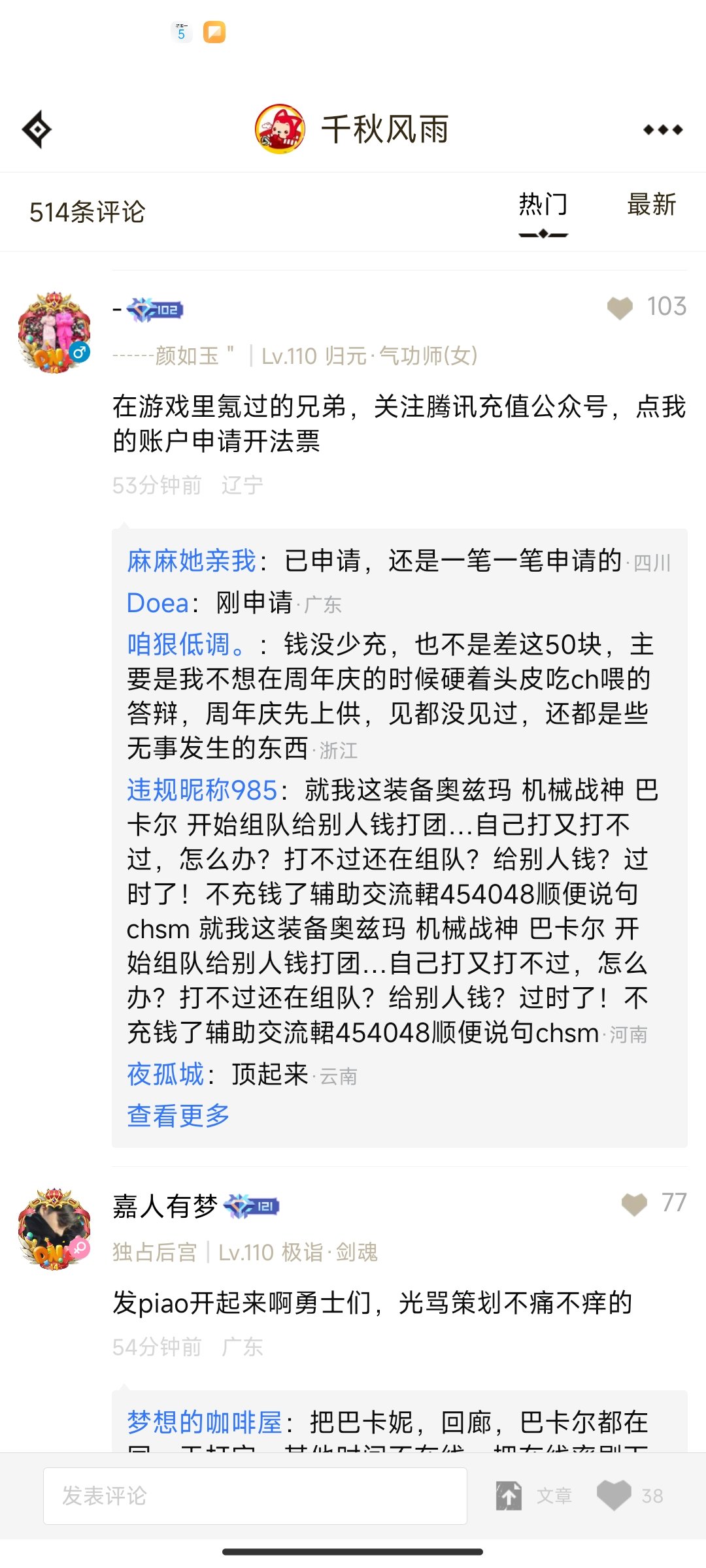706x1568 pixels.
Task: Tap the male gender icon on first commenter's avatar
Action: [x=80, y=351]
